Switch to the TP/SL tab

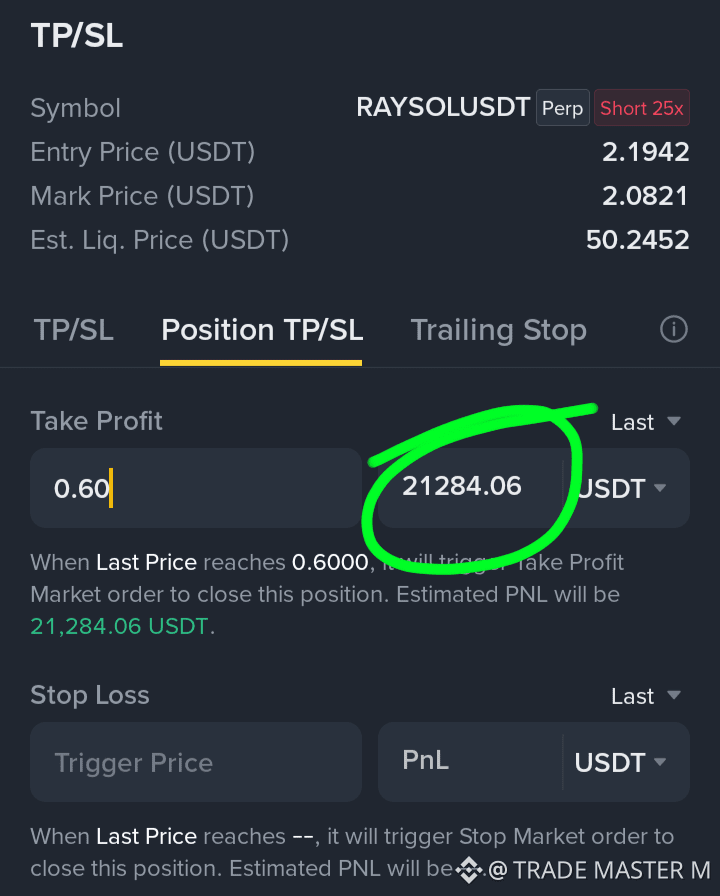tap(74, 330)
